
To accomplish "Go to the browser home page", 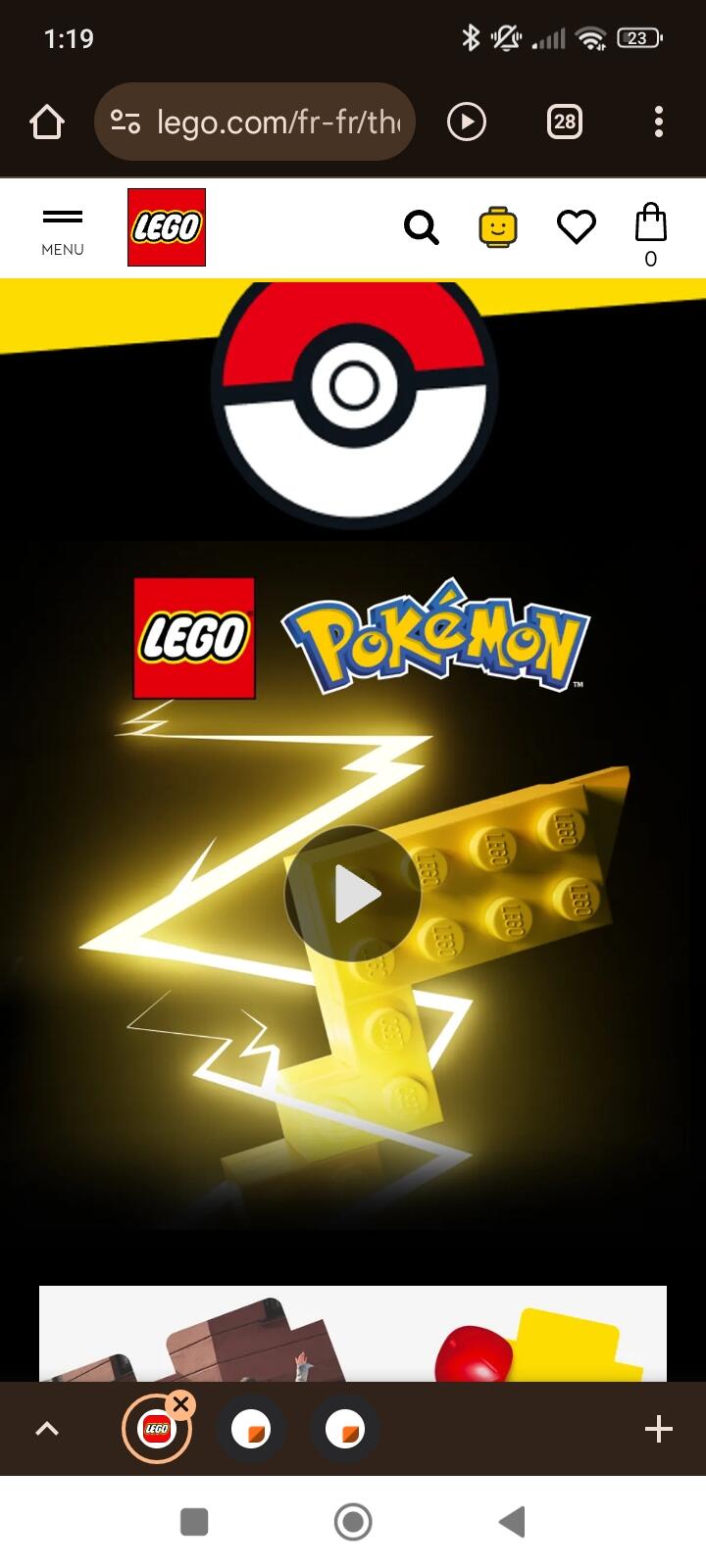I will click(47, 122).
